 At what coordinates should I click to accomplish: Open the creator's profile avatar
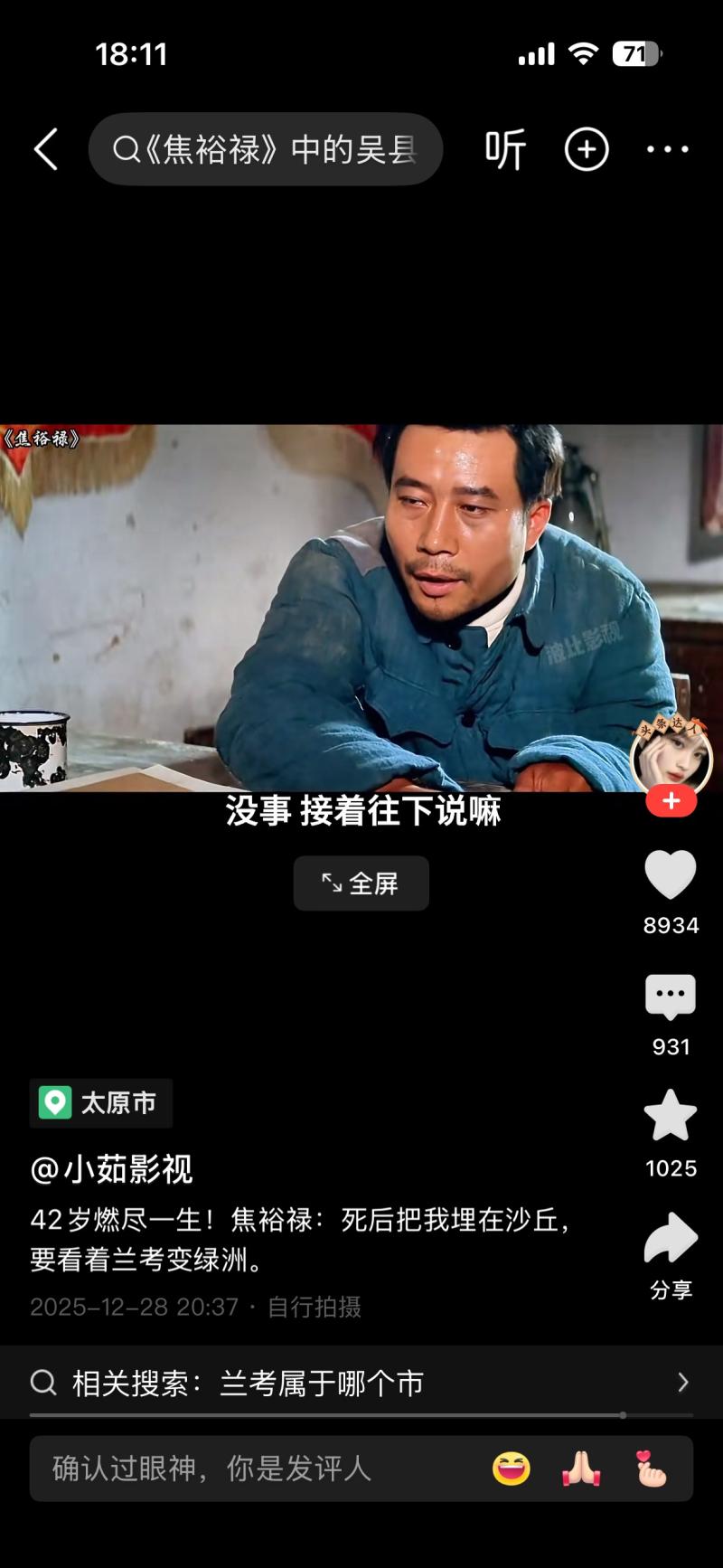coord(671,755)
